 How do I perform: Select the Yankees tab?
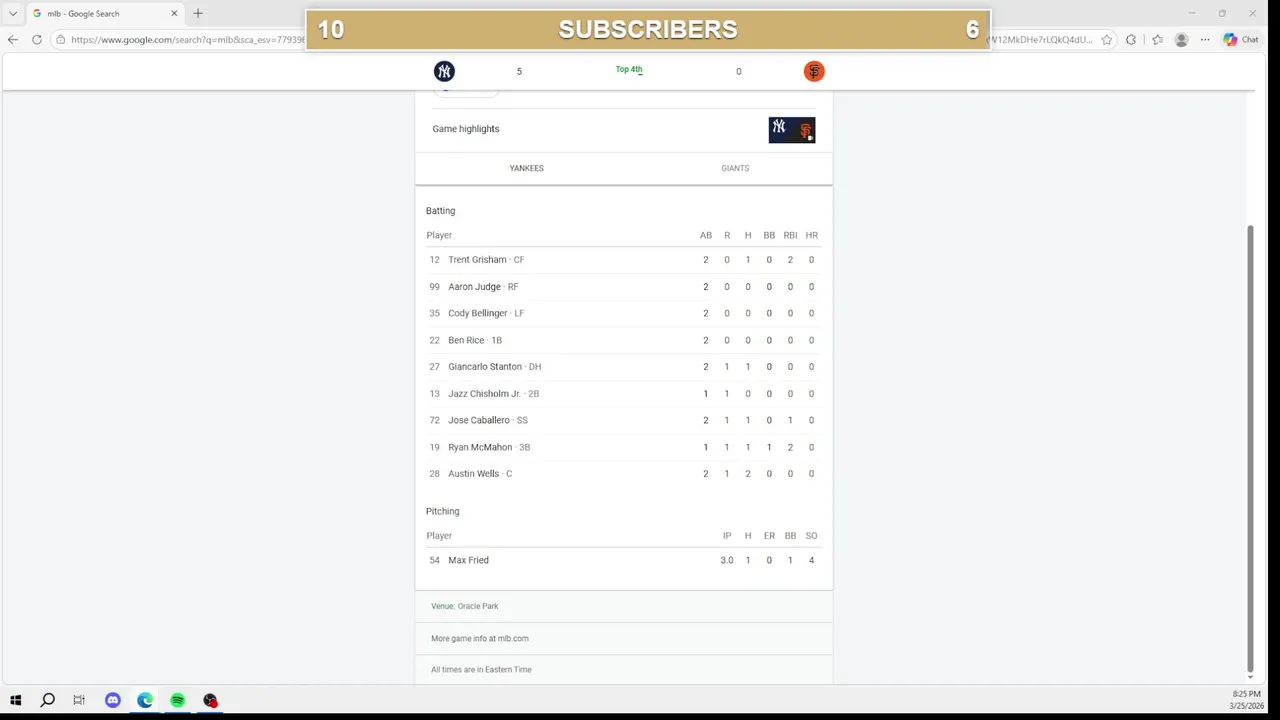[x=526, y=168]
